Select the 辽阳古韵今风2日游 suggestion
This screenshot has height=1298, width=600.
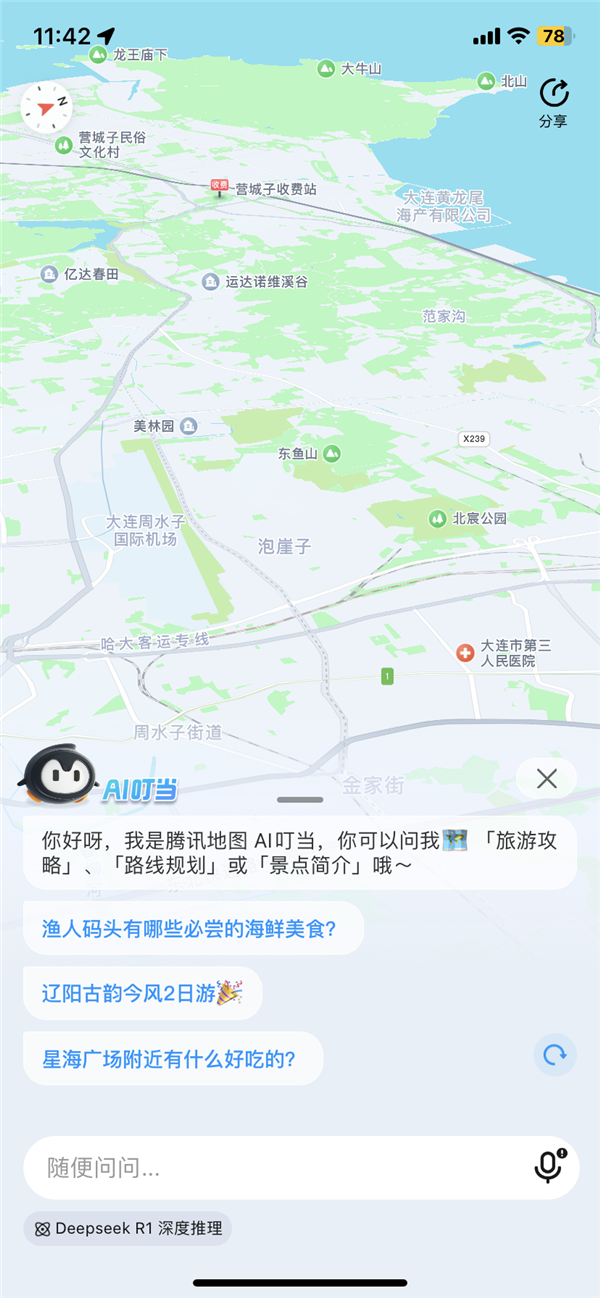(x=141, y=993)
